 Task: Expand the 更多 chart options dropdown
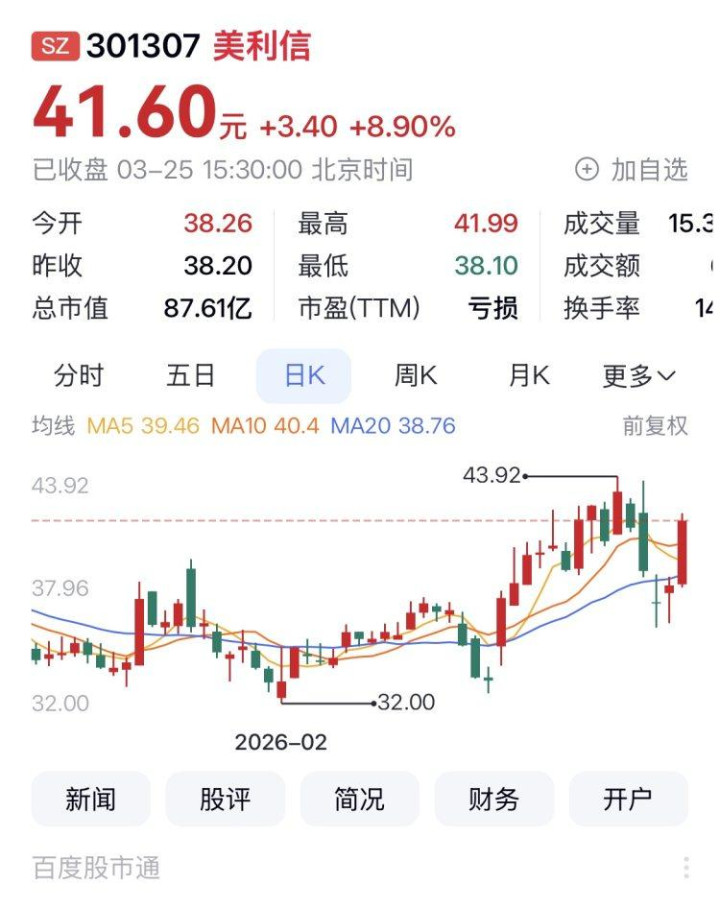click(x=639, y=376)
